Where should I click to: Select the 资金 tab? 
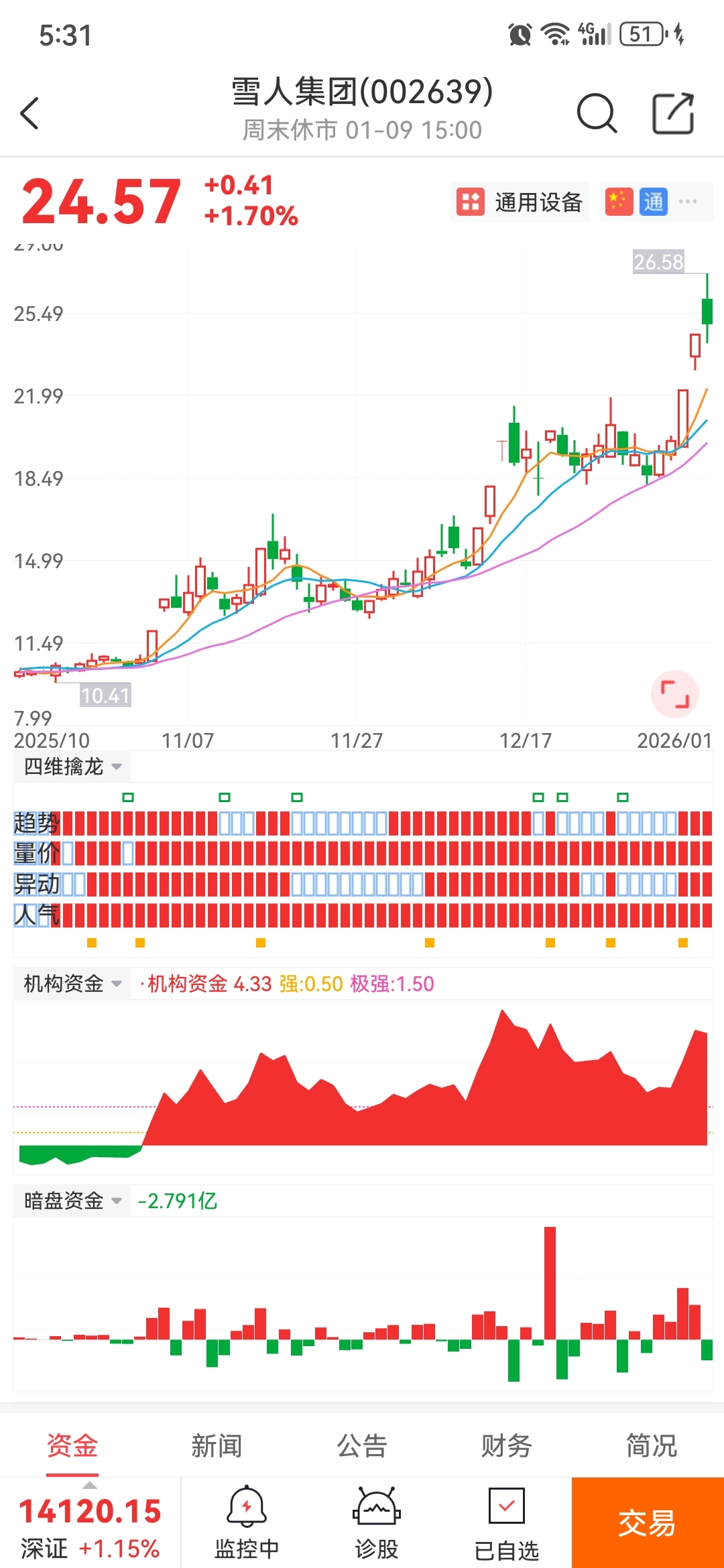coord(72,1445)
